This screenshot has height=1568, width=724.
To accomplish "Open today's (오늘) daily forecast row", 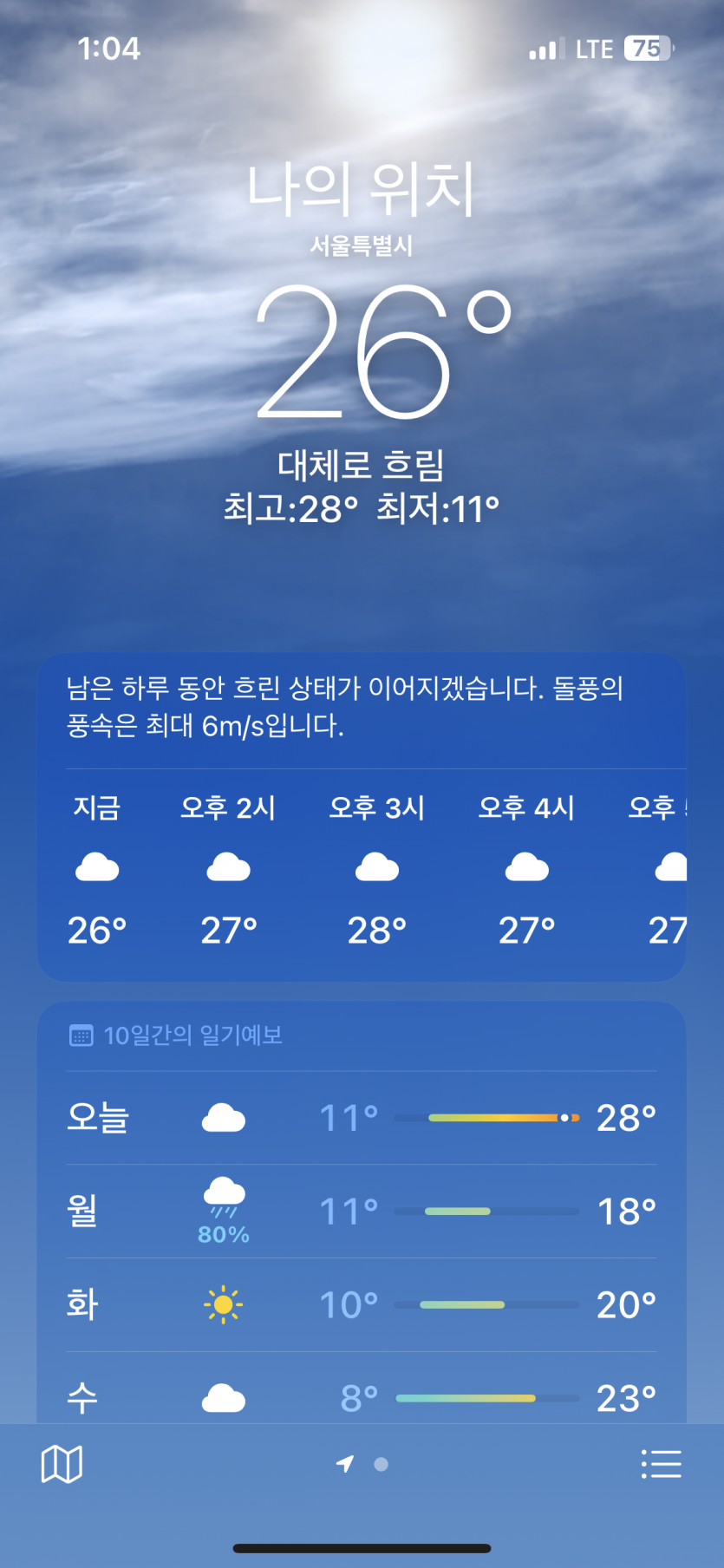I will click(x=362, y=1118).
